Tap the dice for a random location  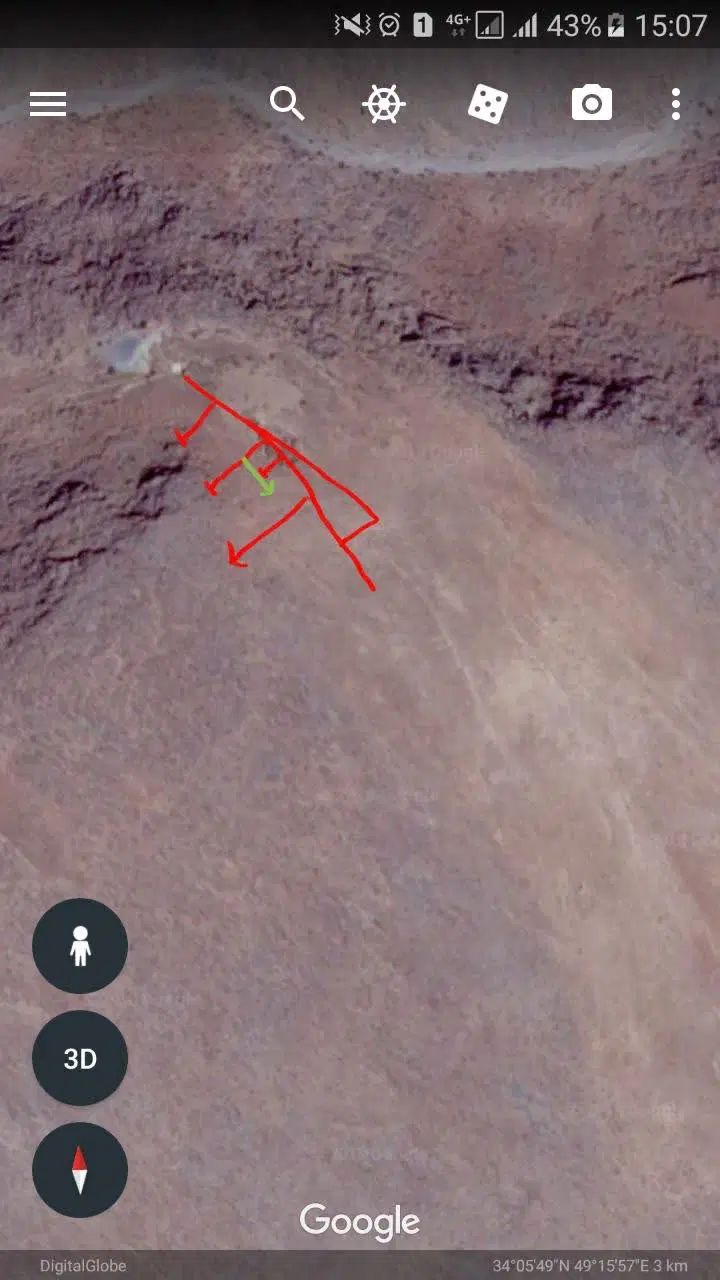click(x=488, y=104)
